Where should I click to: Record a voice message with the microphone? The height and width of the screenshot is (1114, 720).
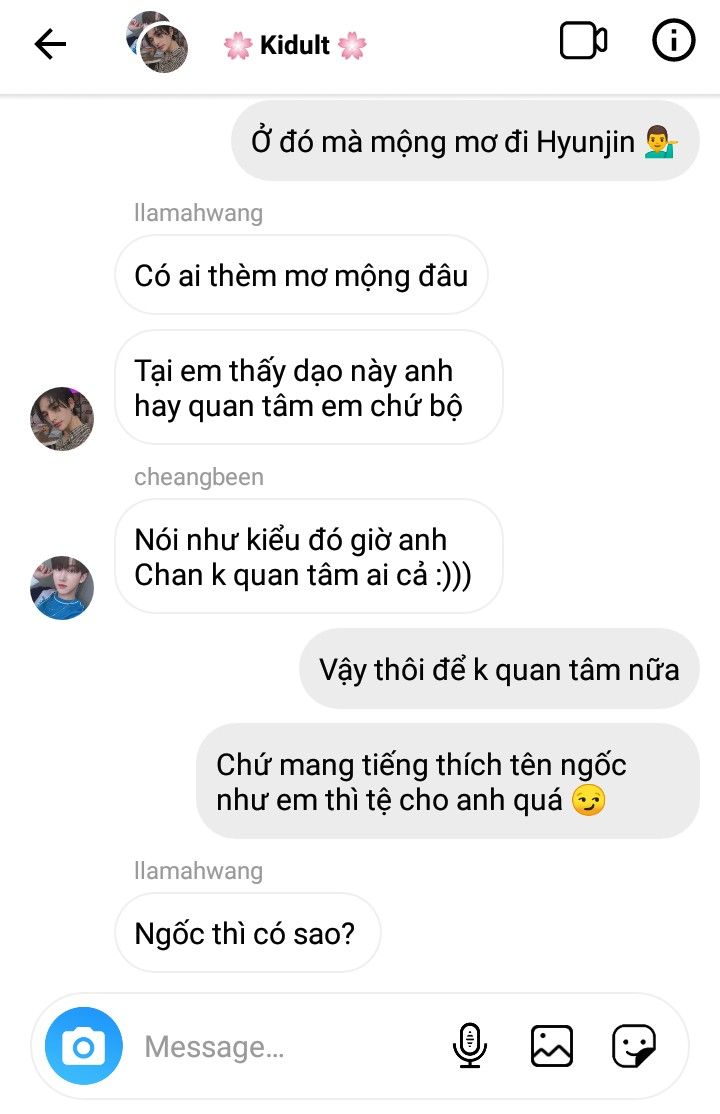470,1047
